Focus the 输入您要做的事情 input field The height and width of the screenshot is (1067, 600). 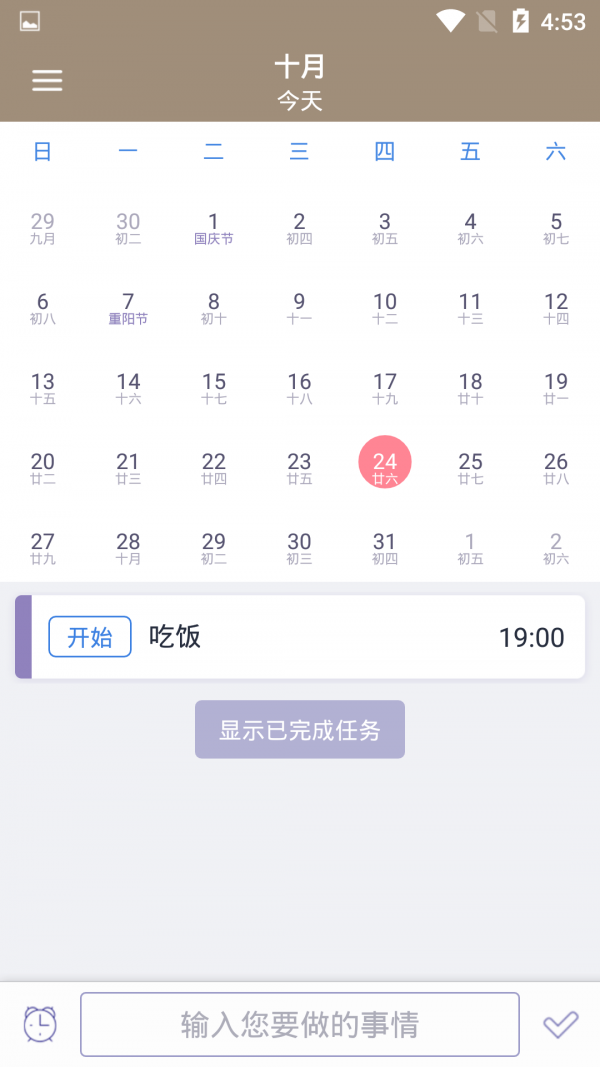click(x=300, y=1024)
